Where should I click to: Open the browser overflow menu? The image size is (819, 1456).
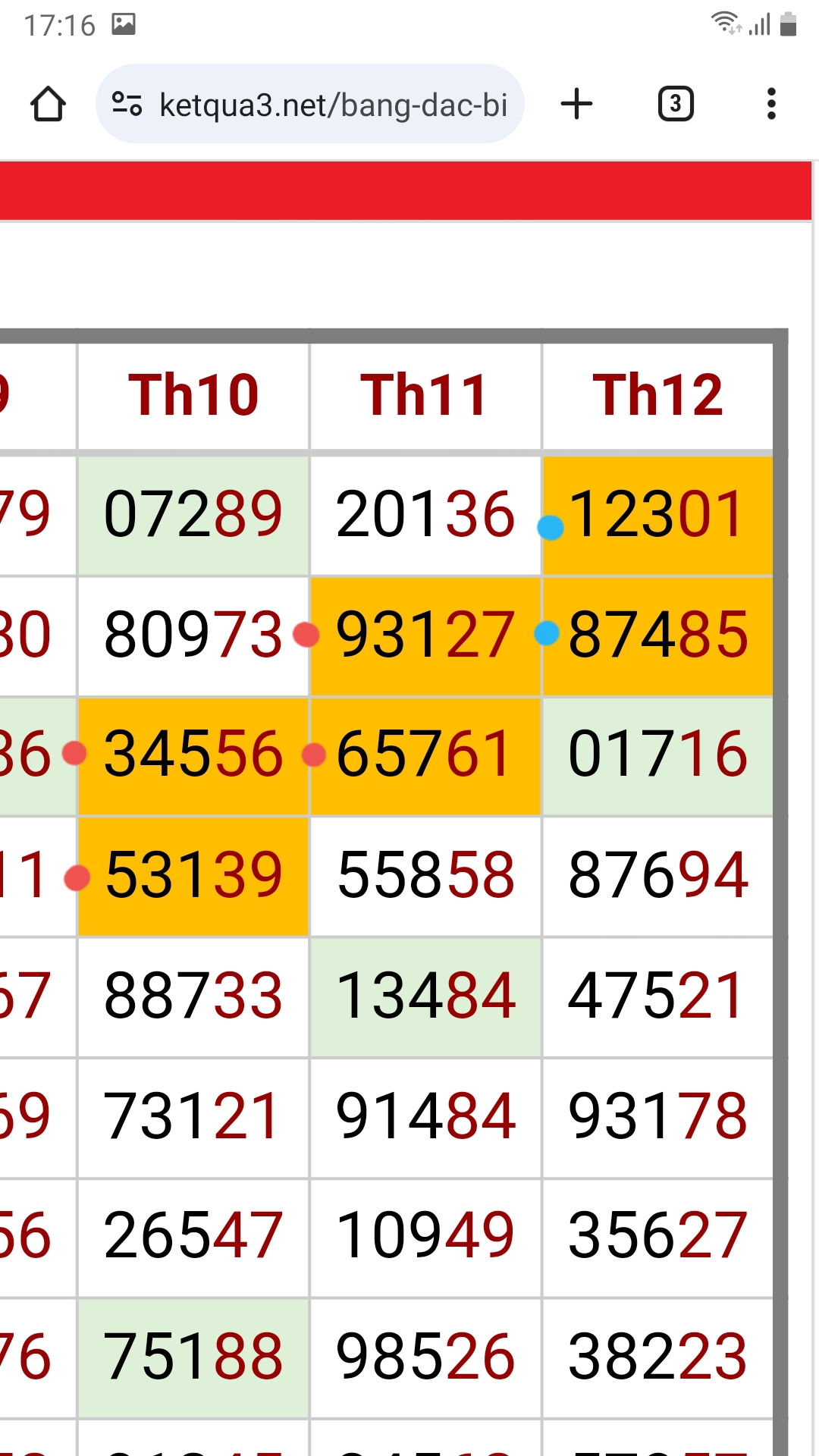click(x=771, y=104)
